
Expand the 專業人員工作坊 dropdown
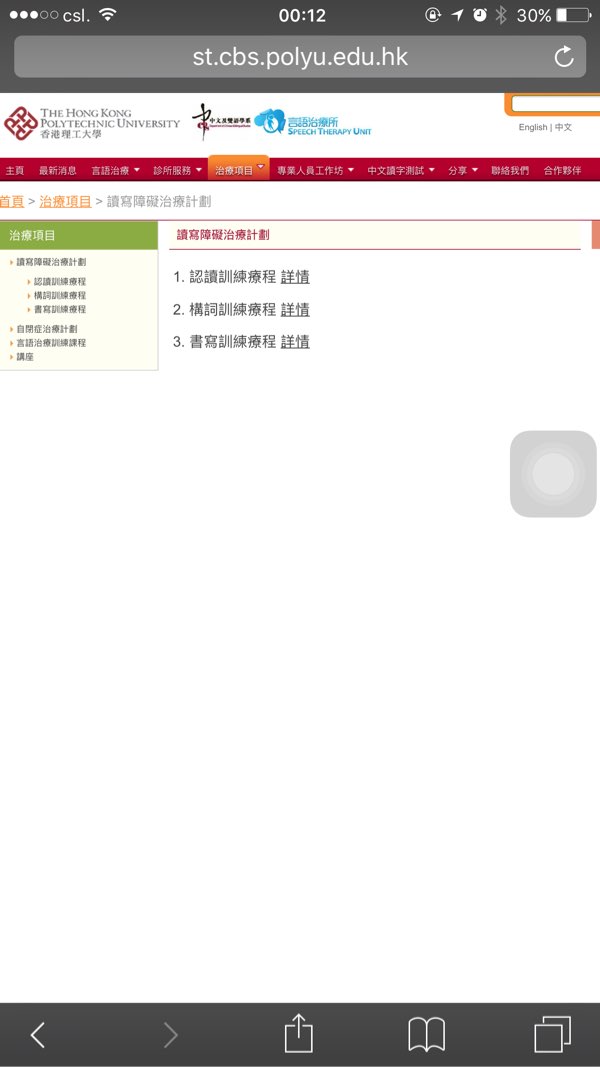pyautogui.click(x=315, y=170)
